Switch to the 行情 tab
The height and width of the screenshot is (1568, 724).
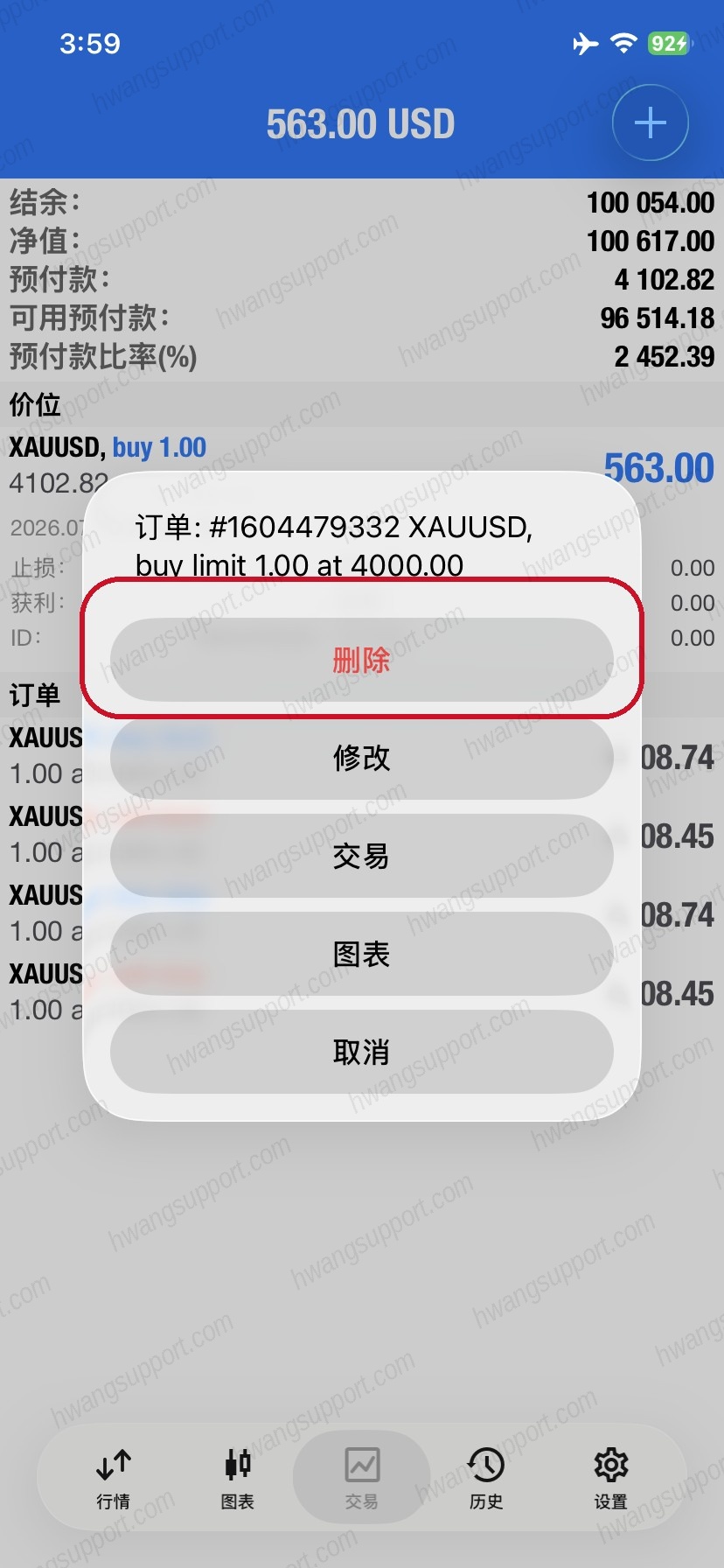114,1479
